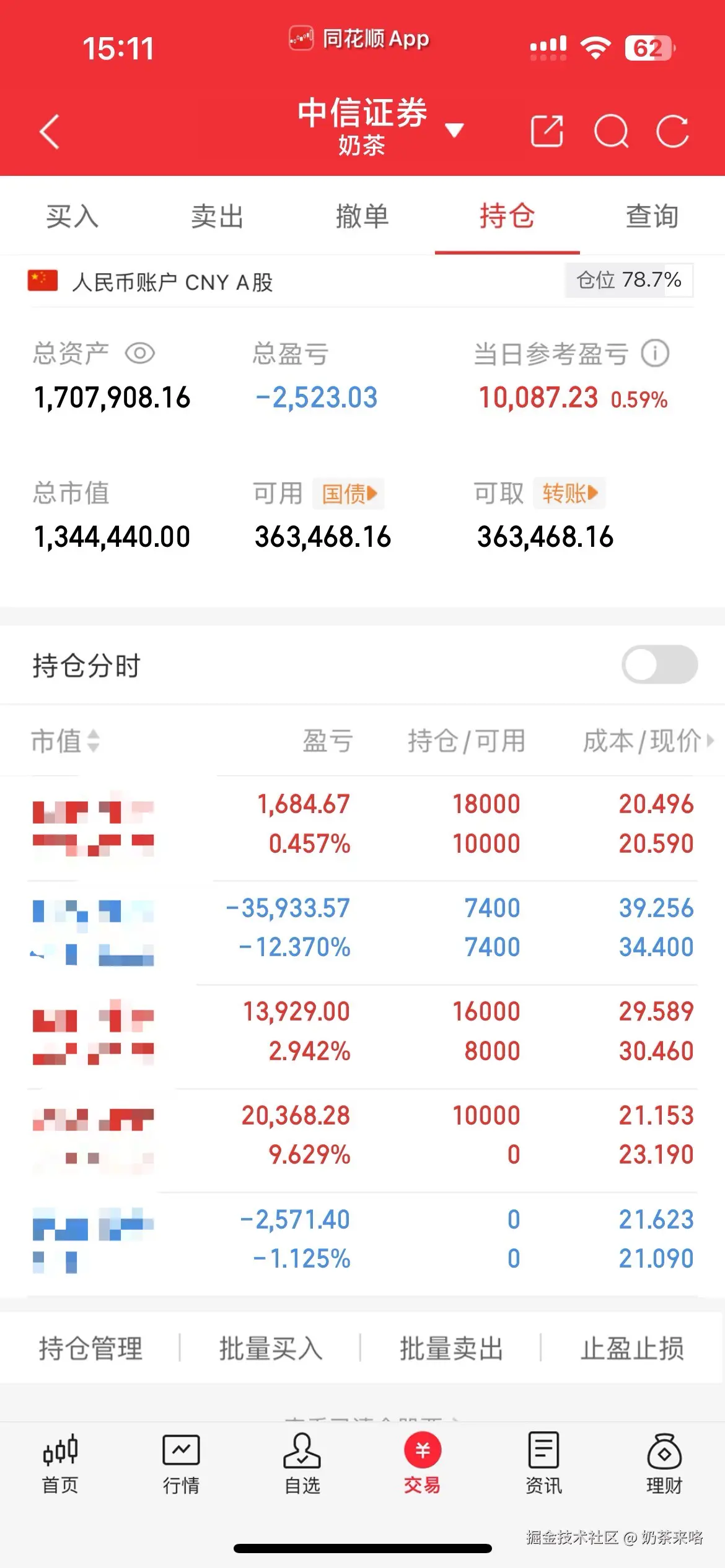The height and width of the screenshot is (1568, 725).
Task: Go back with the back arrow
Action: point(50,131)
